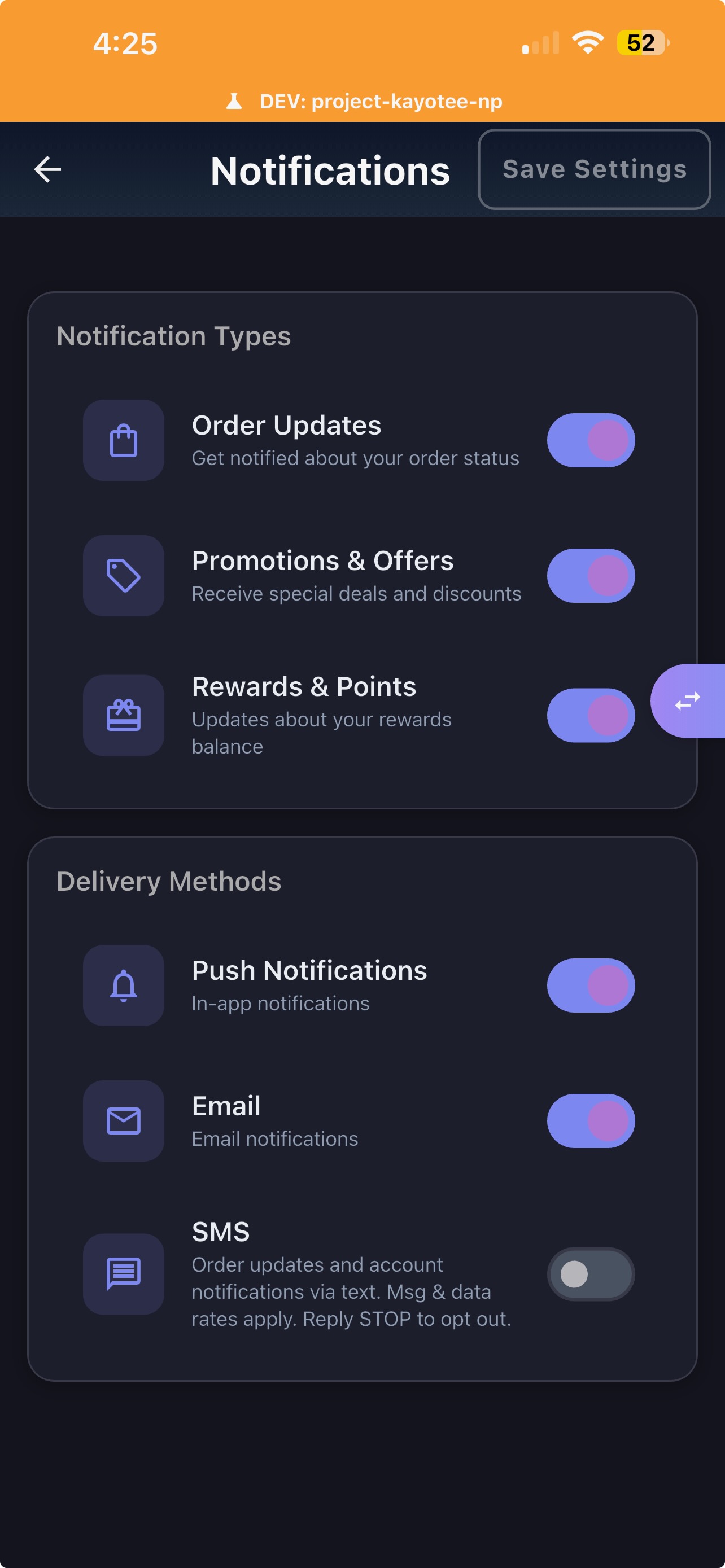Disable Push Notifications

point(591,986)
